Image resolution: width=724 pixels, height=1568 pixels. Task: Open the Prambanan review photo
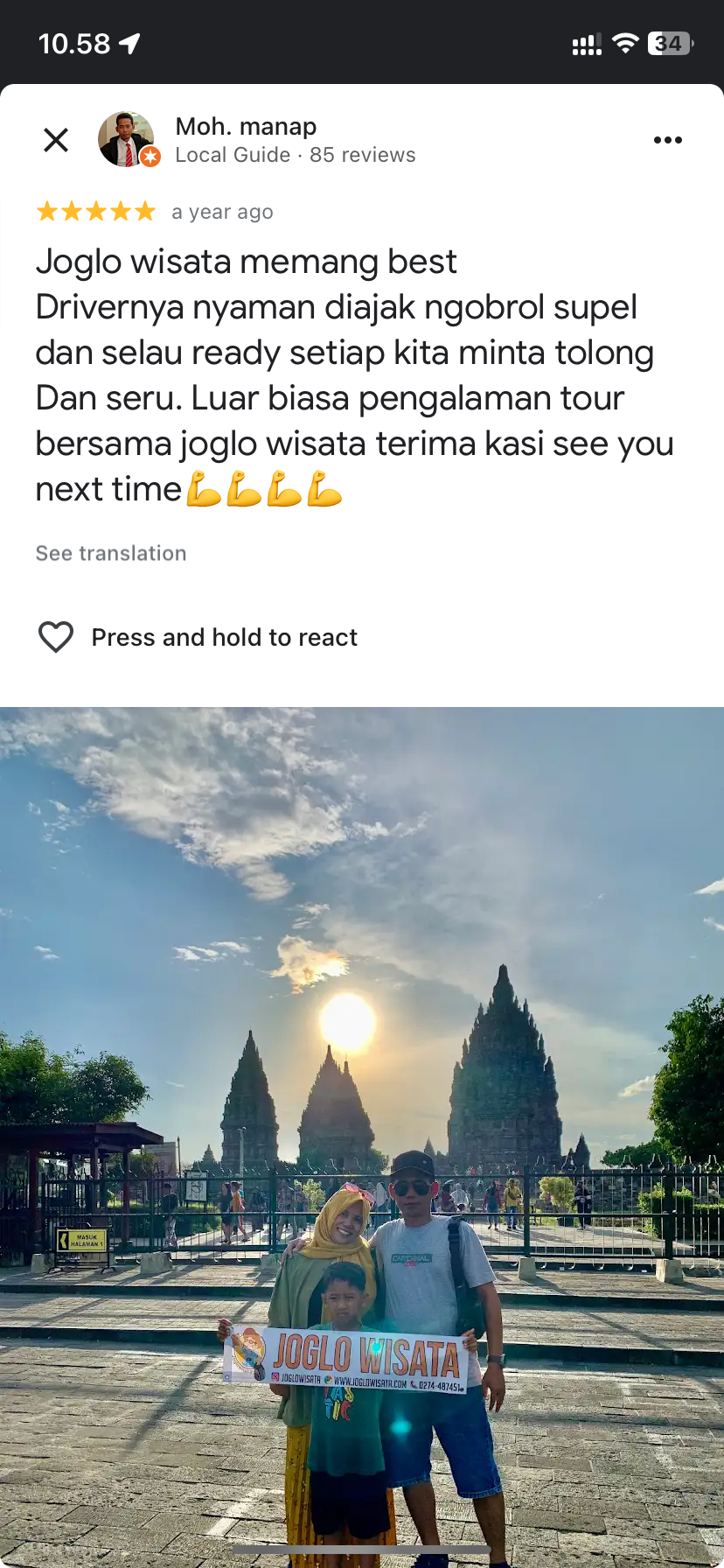point(362,1137)
